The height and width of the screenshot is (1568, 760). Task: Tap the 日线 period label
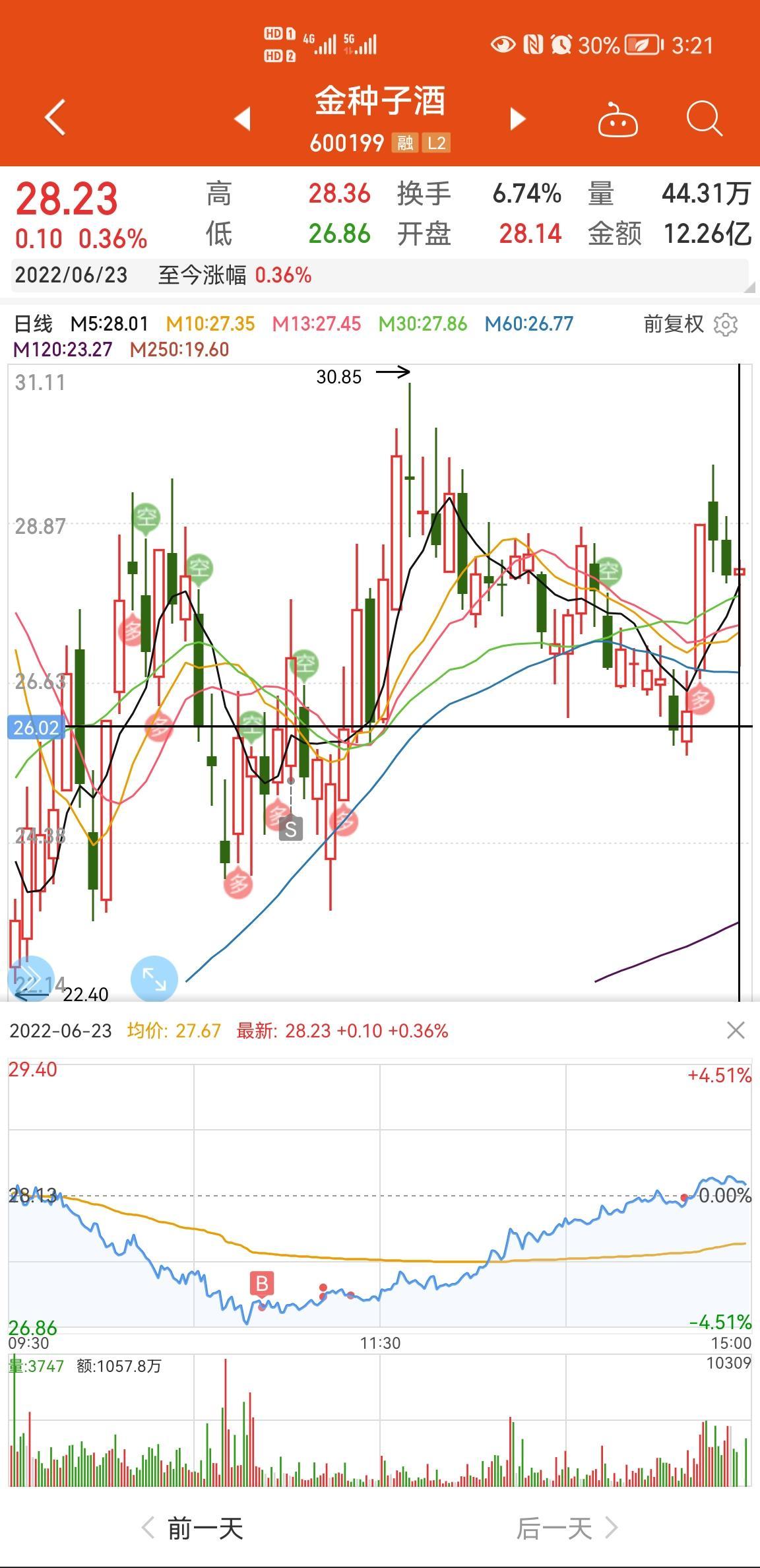[33, 324]
